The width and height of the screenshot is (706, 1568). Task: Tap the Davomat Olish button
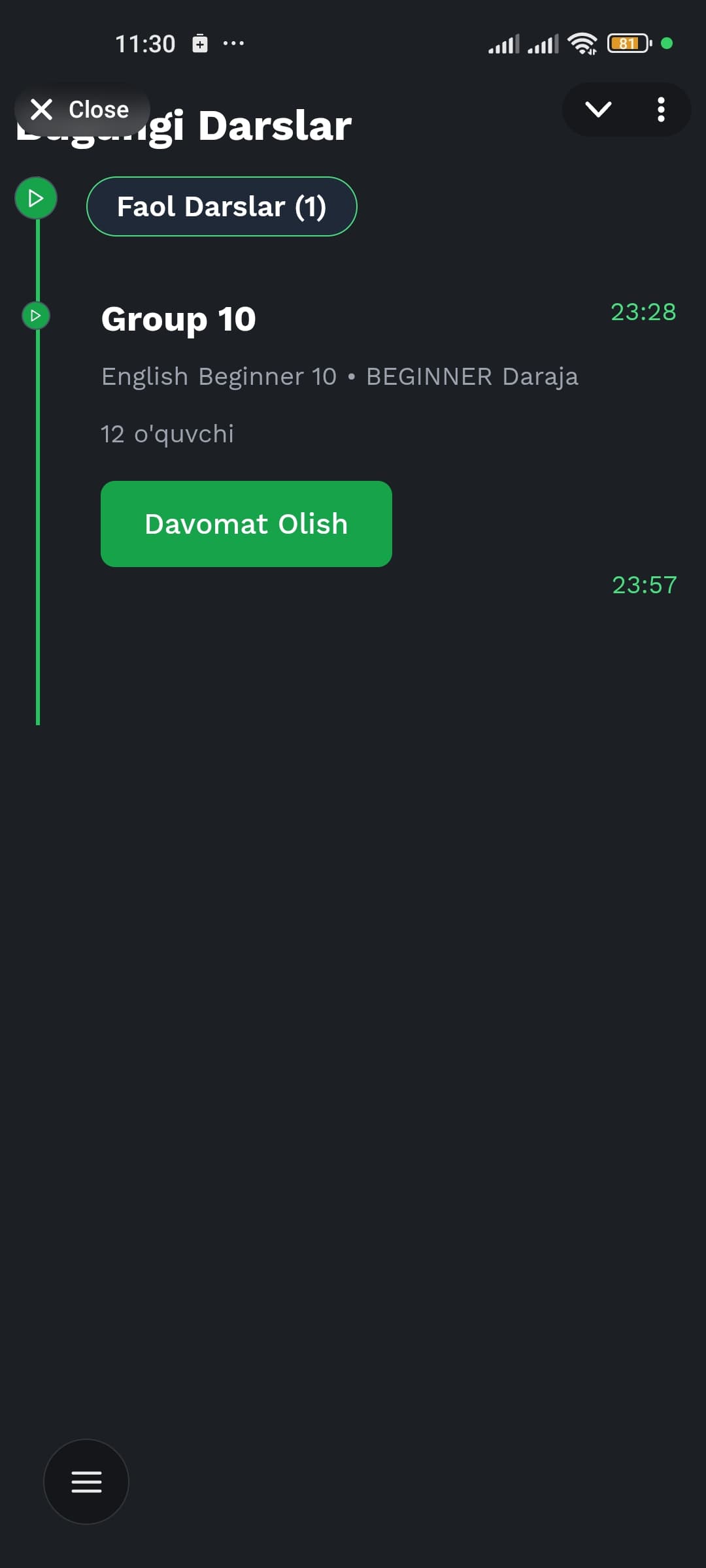tap(246, 524)
